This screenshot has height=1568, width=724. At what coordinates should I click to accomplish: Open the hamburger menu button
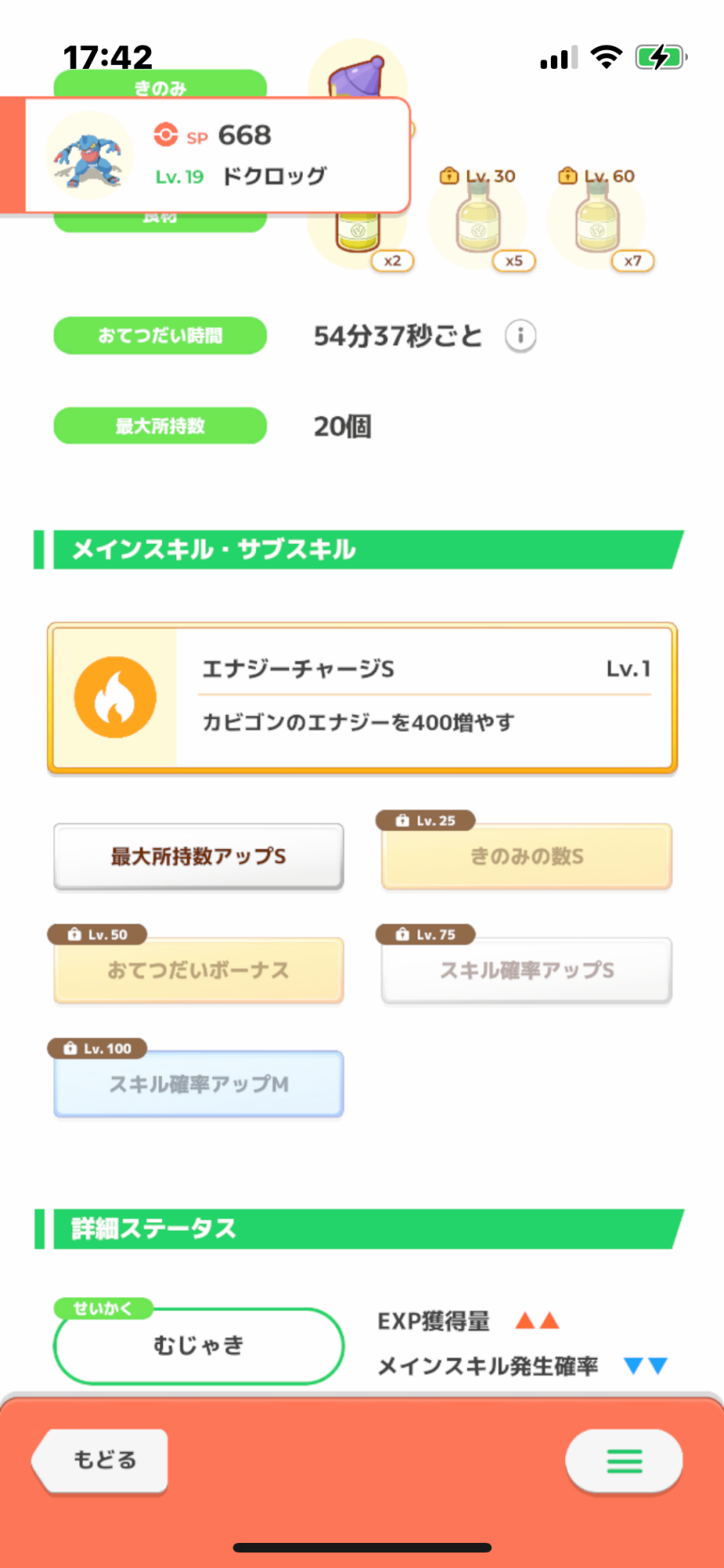[x=624, y=1461]
